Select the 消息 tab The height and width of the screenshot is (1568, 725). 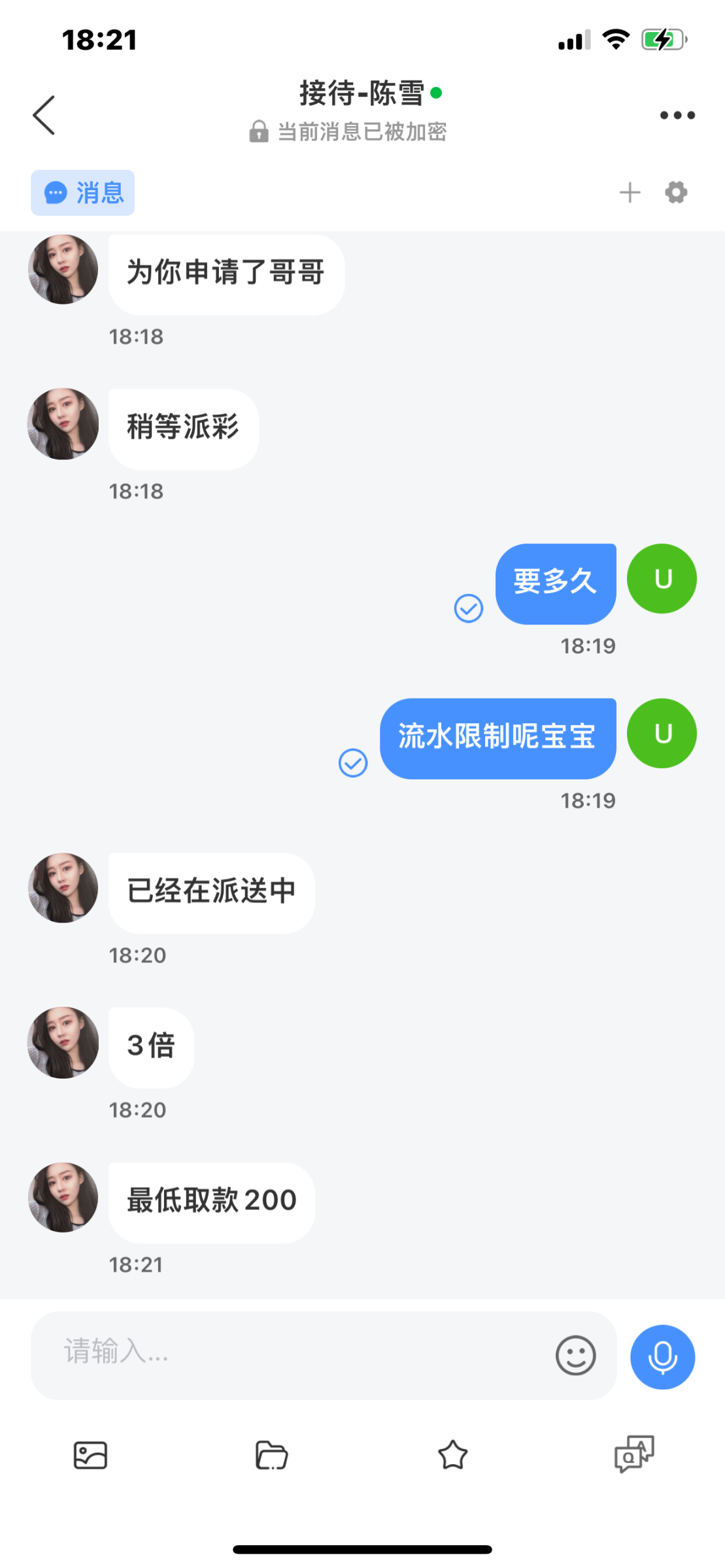pyautogui.click(x=83, y=193)
